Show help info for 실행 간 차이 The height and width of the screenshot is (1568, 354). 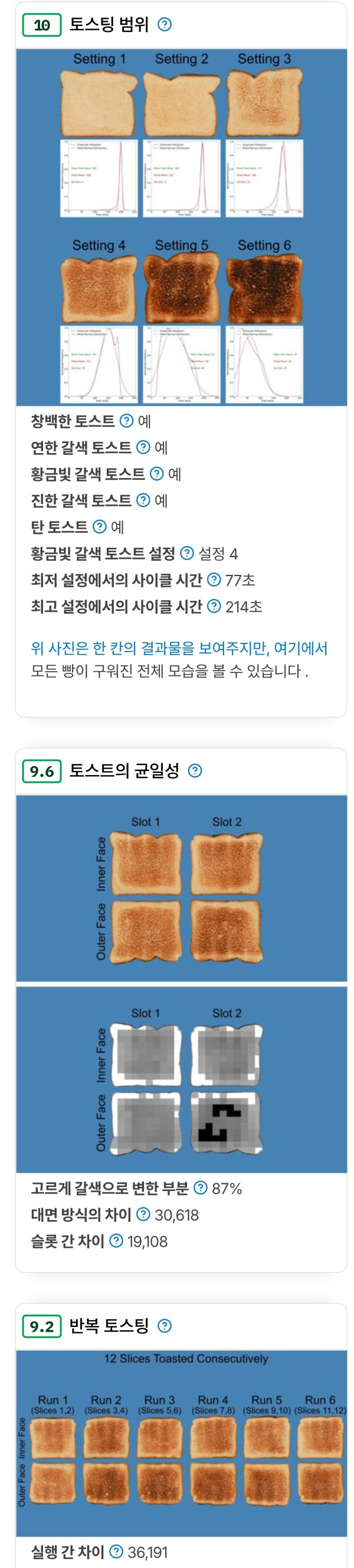[x=116, y=1551]
